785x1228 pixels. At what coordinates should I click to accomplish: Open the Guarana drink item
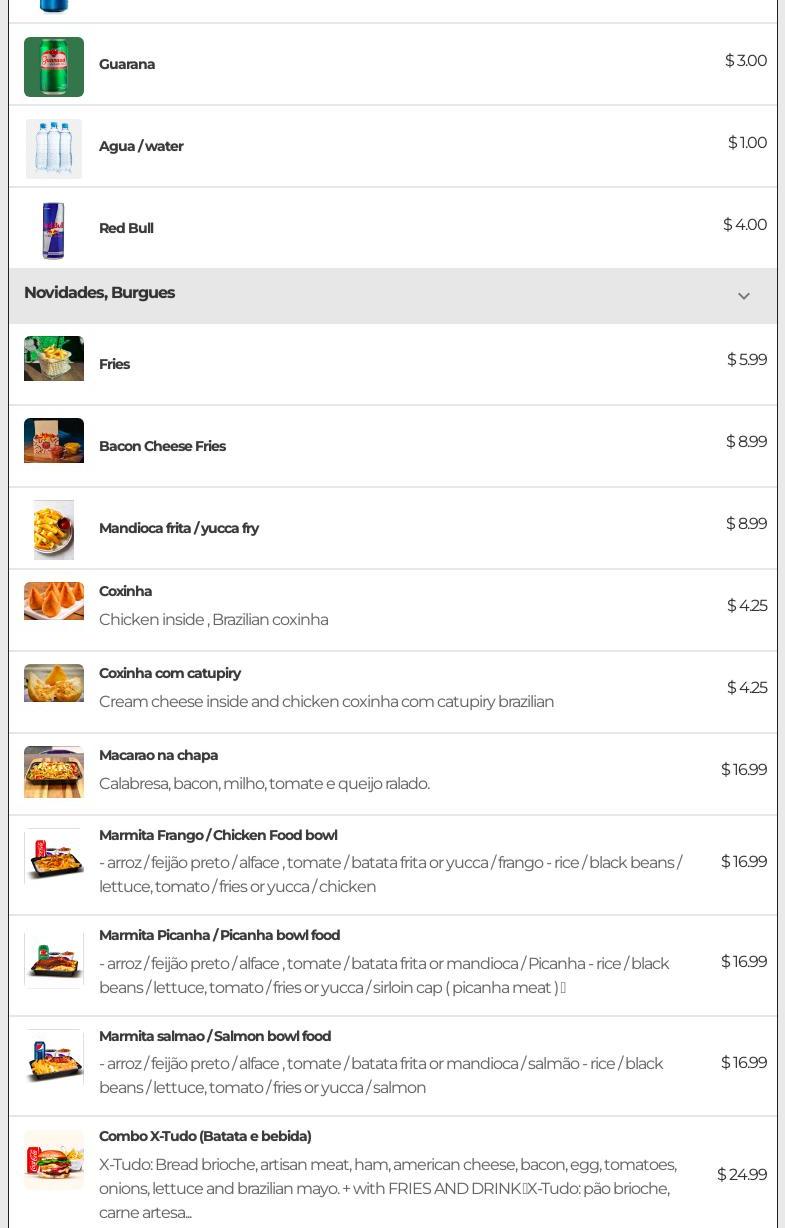tap(127, 64)
